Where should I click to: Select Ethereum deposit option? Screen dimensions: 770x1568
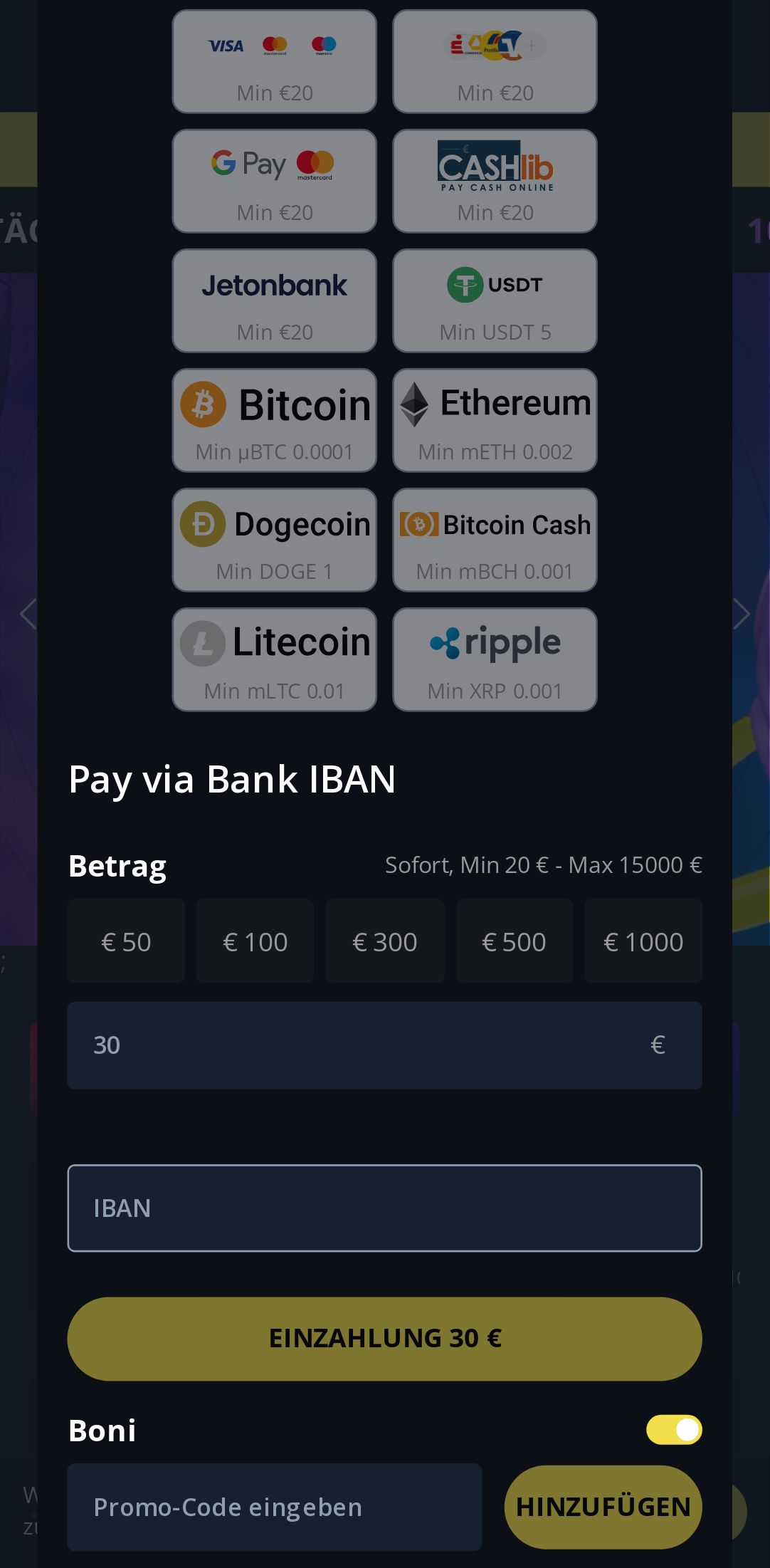tap(495, 420)
